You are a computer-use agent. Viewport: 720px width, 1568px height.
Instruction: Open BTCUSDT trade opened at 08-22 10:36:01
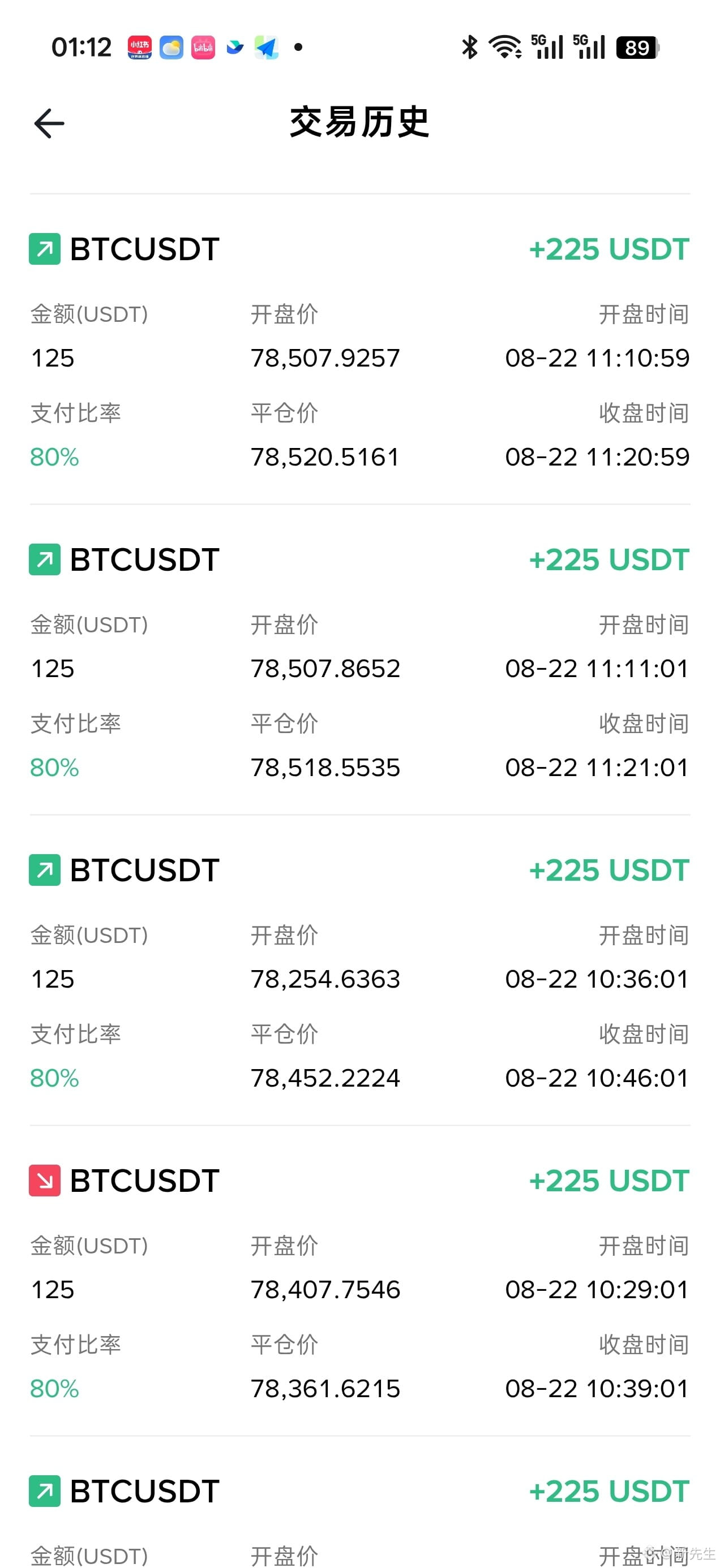[360, 970]
